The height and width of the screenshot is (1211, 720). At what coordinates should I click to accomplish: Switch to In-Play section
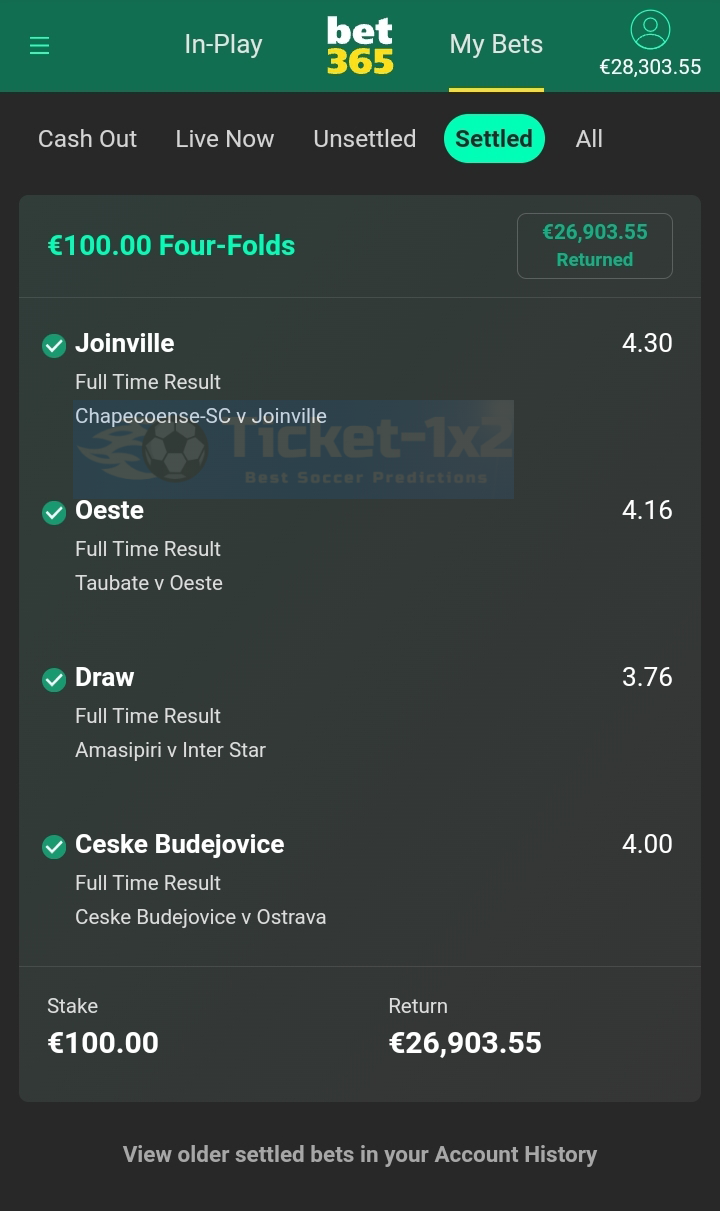click(223, 45)
